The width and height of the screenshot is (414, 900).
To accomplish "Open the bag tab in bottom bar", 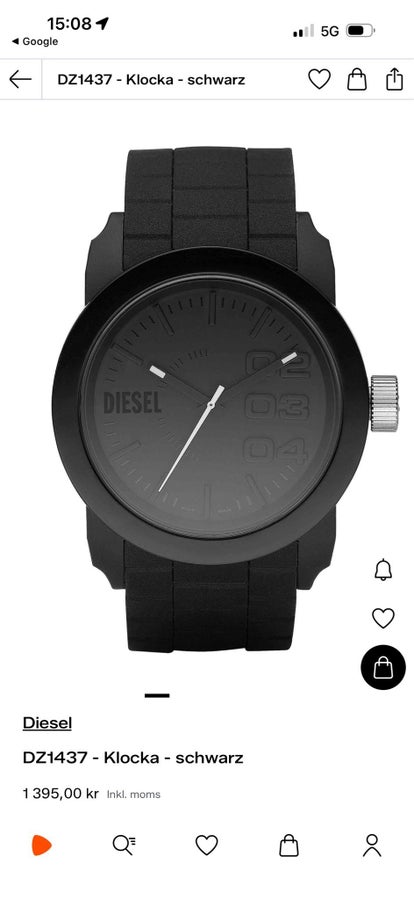I will [289, 845].
